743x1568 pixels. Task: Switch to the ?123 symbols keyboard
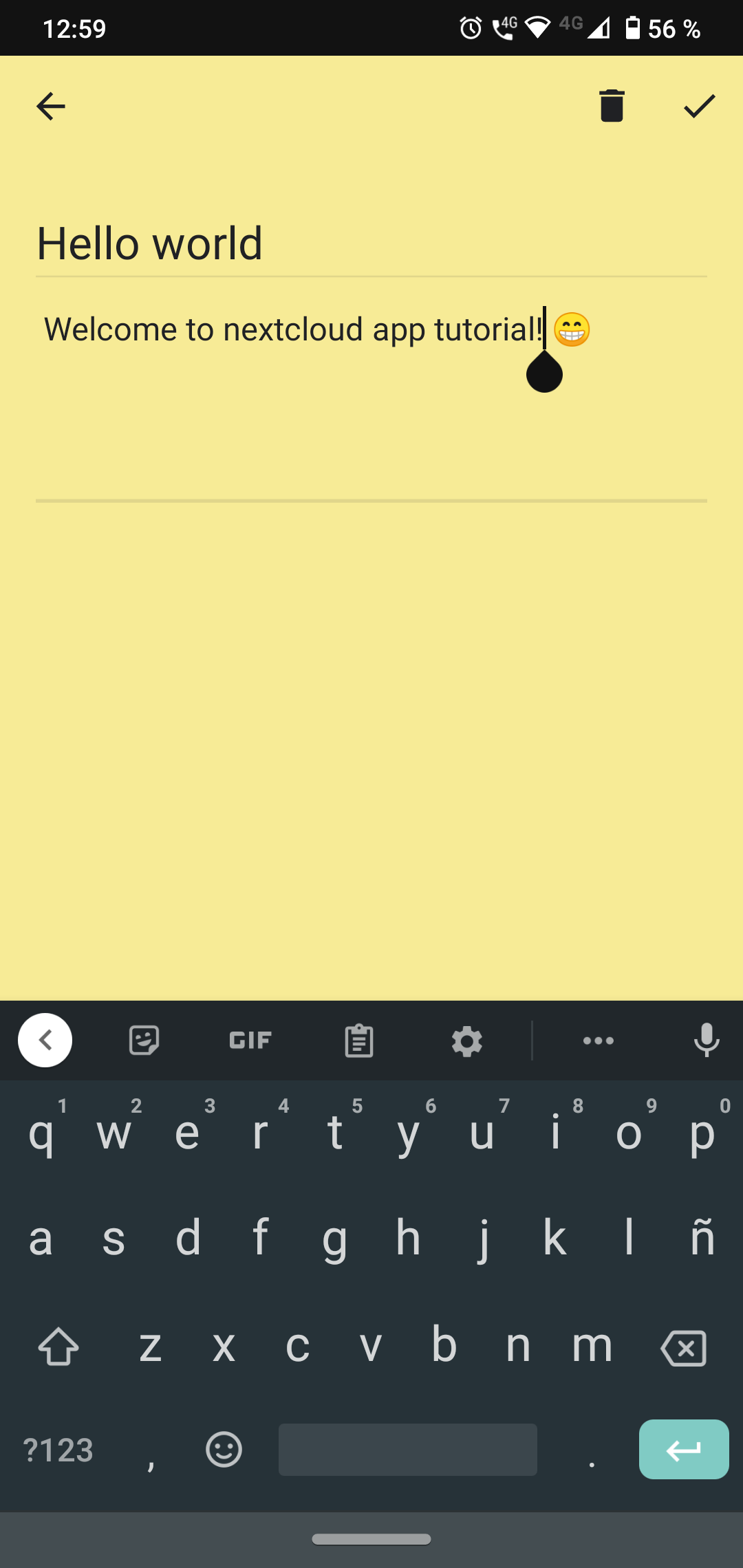pos(58,1450)
